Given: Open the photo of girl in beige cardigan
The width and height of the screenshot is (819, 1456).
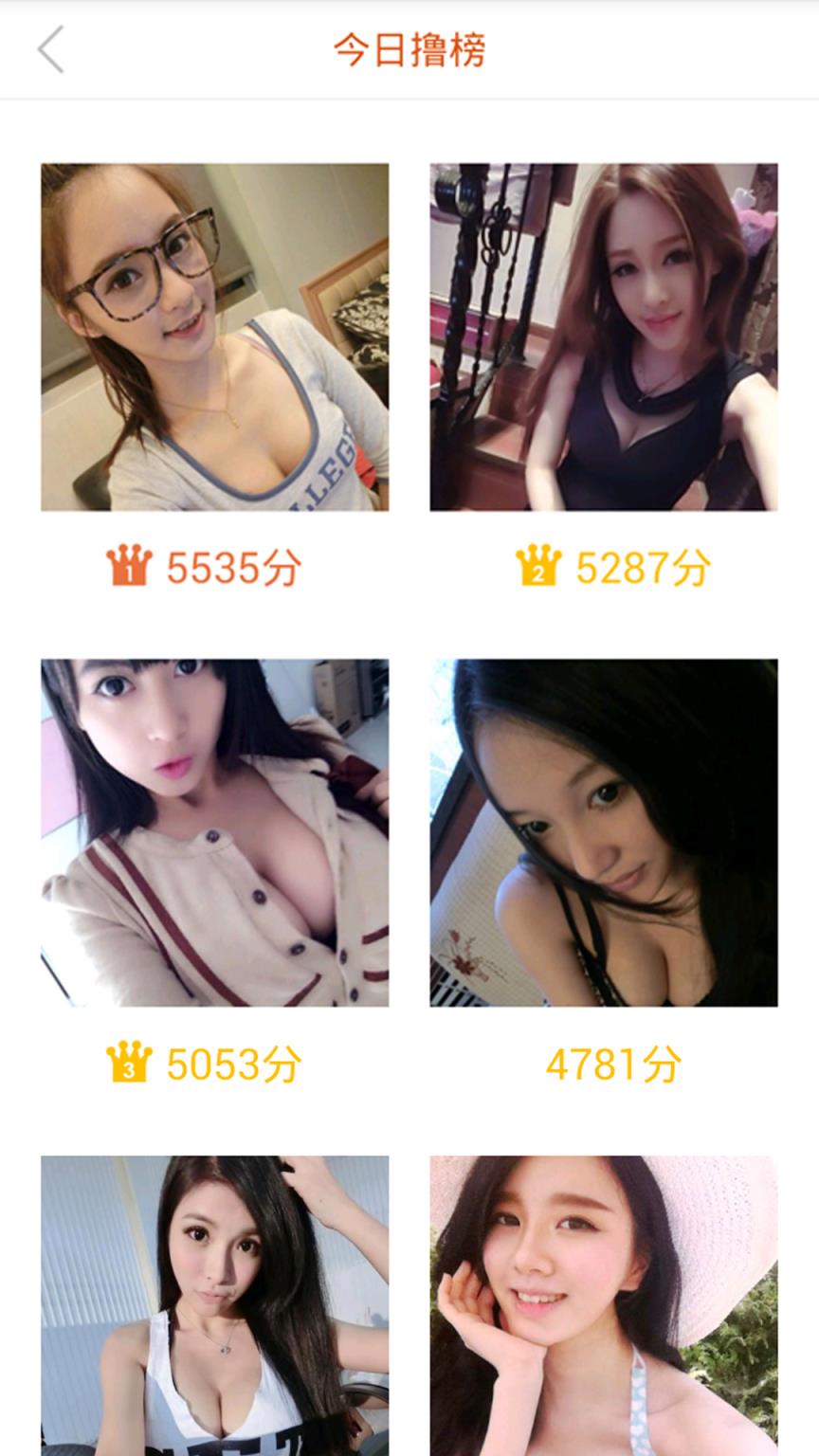Looking at the screenshot, I should (213, 831).
